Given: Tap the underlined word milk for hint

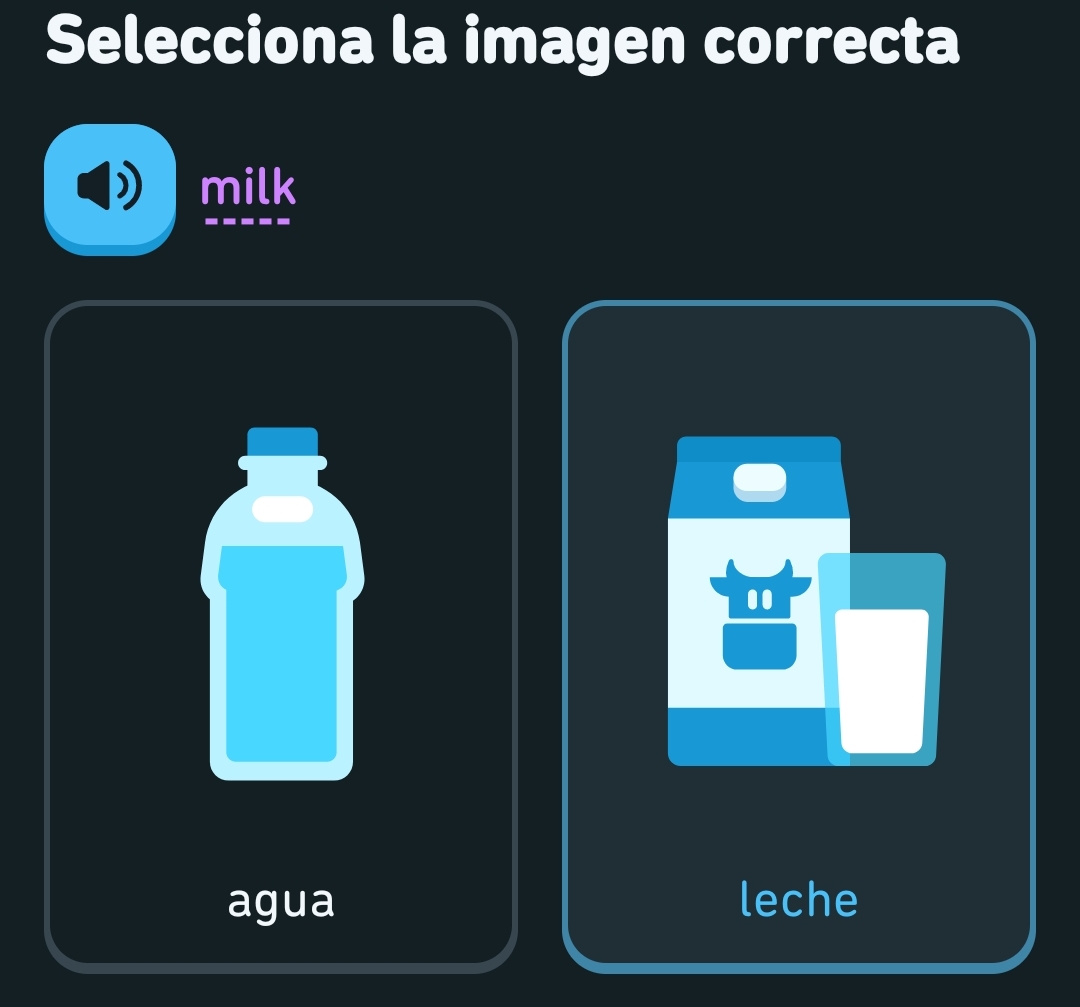Looking at the screenshot, I should [x=248, y=190].
